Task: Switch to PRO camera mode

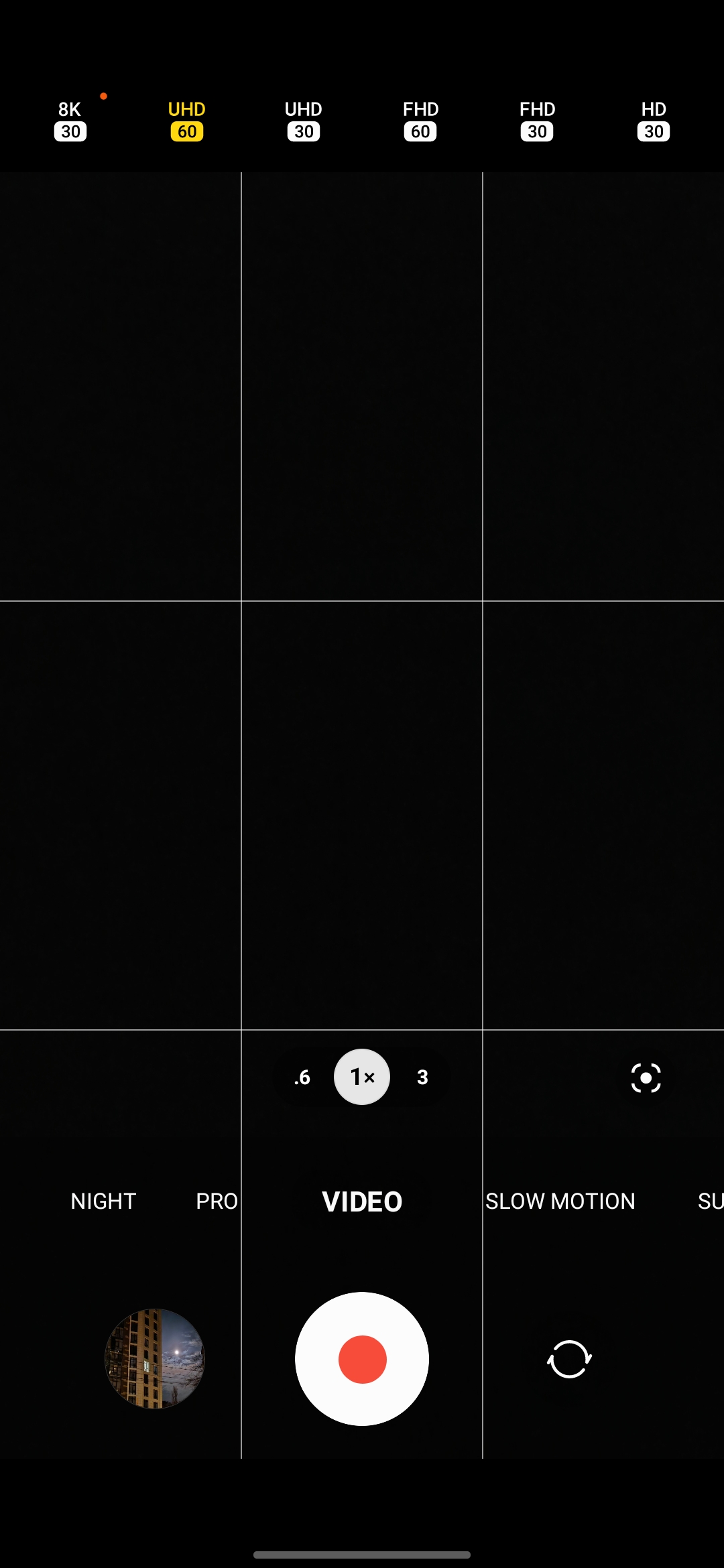Action: pos(217,1201)
